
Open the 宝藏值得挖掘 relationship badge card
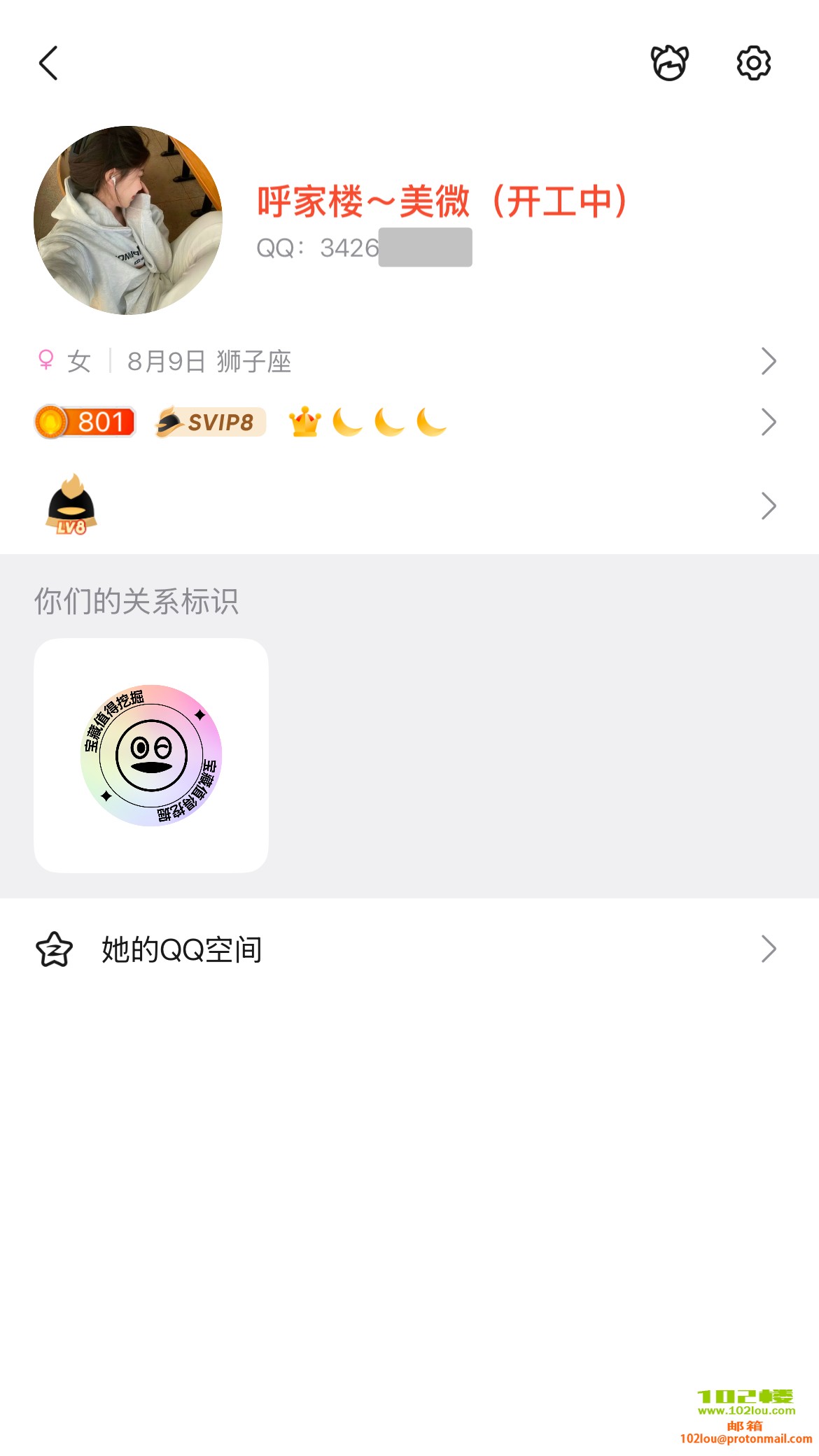tap(151, 755)
